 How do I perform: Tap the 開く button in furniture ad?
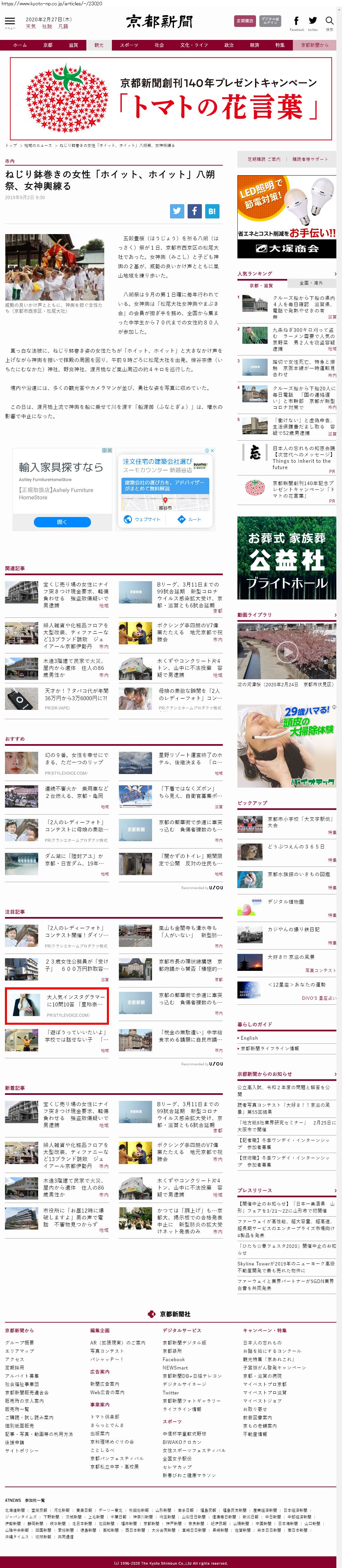click(62, 522)
